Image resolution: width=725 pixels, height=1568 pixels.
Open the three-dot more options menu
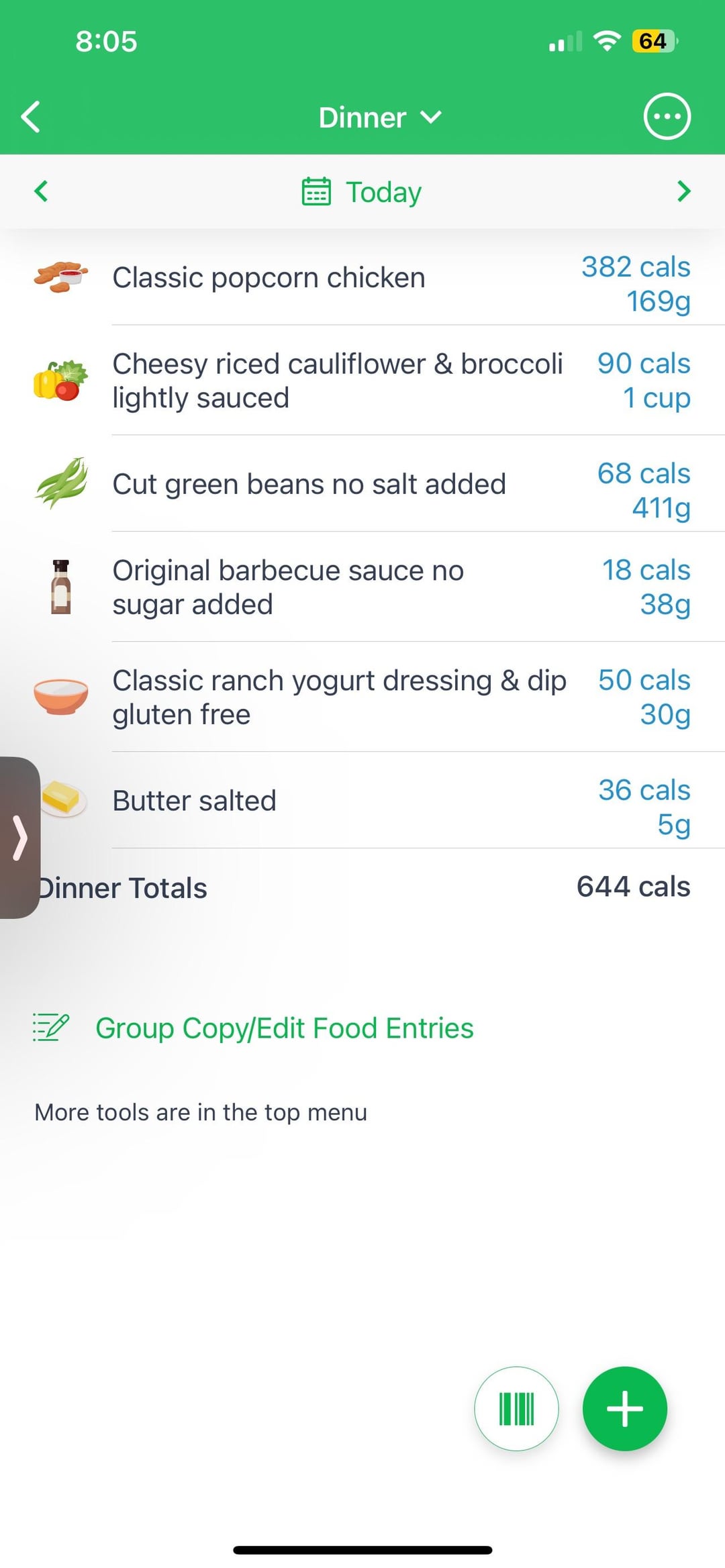(667, 117)
